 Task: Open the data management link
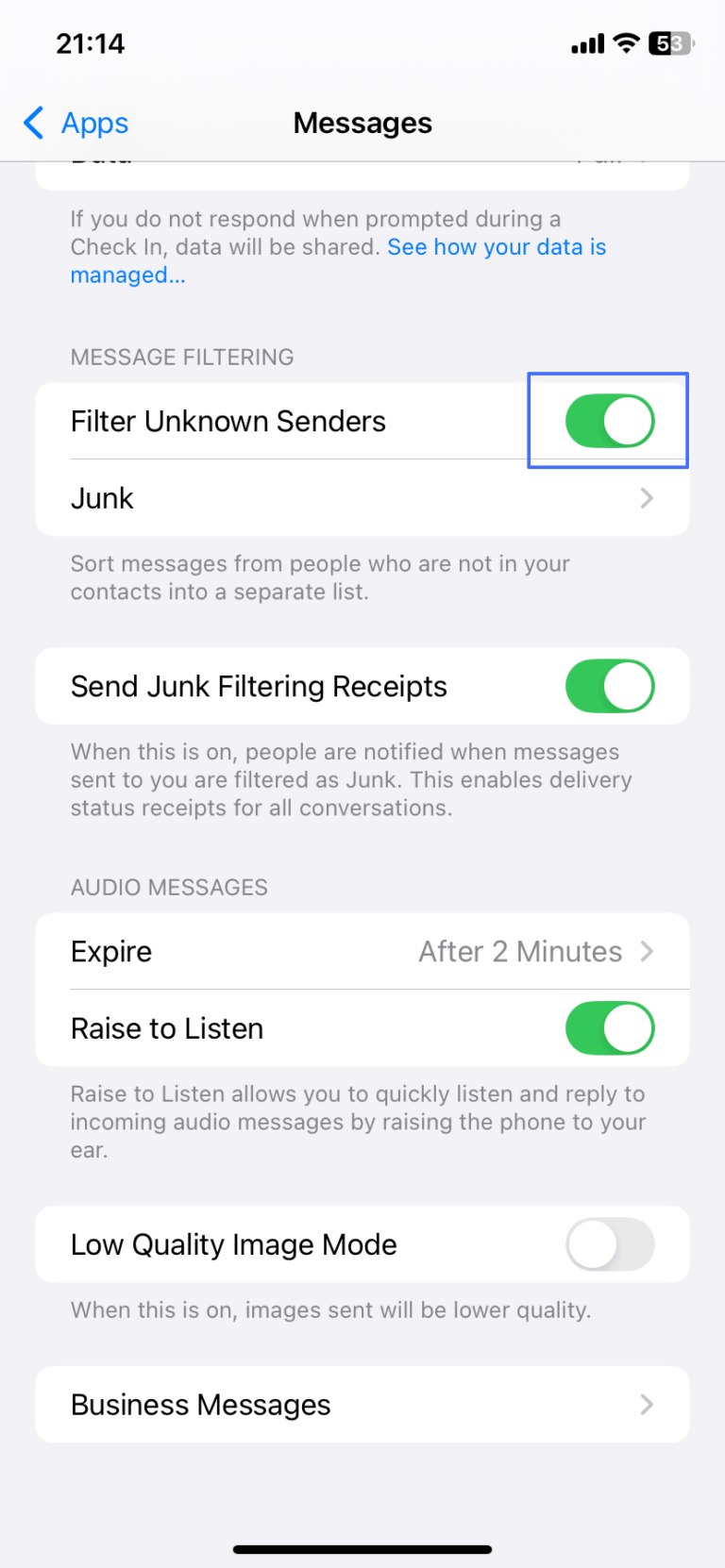497,247
